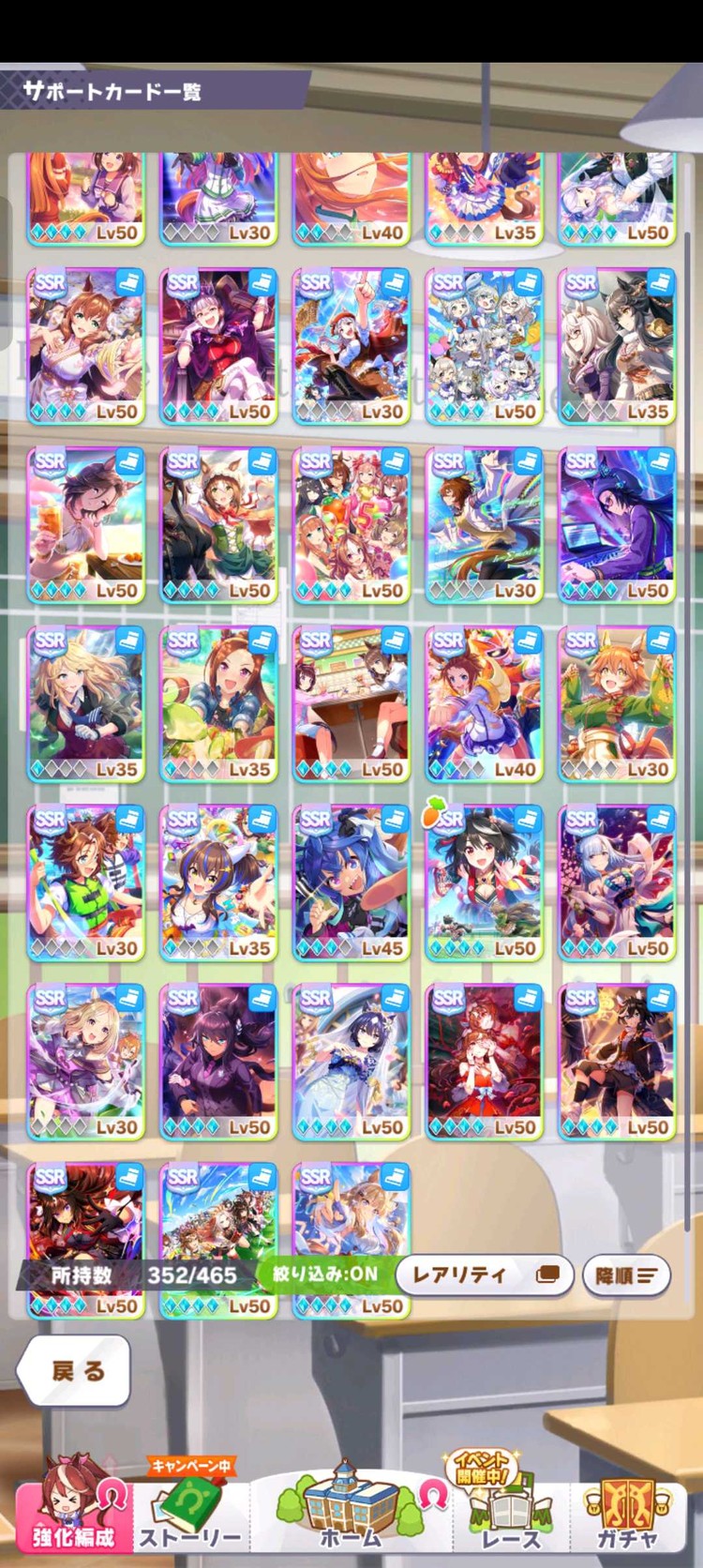
Task: Open the purple piano-player SSR card
Action: pyautogui.click(x=616, y=524)
